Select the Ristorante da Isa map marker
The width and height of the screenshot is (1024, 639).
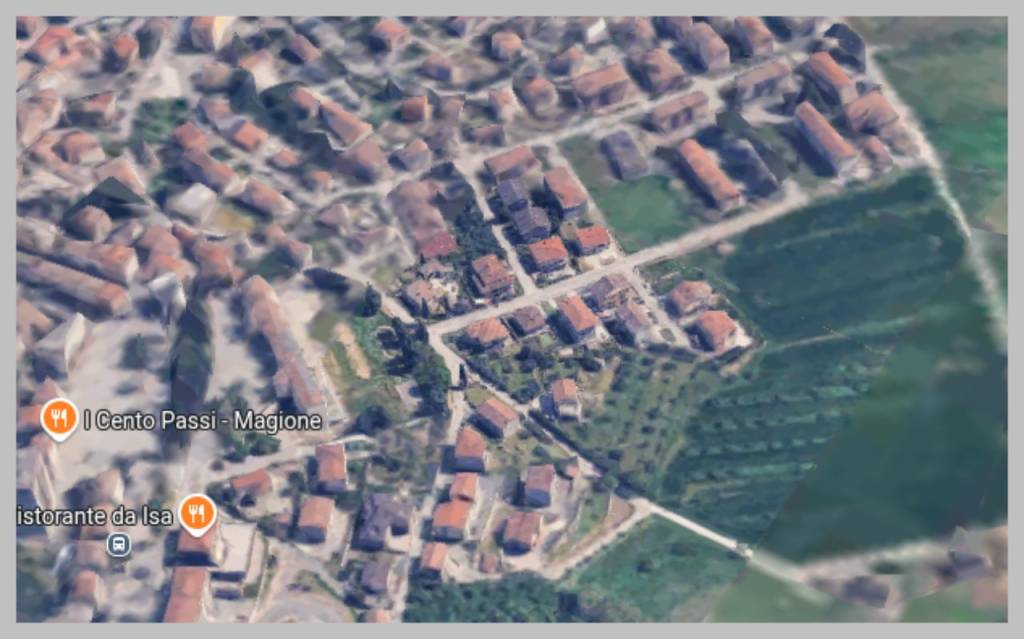coord(198,515)
